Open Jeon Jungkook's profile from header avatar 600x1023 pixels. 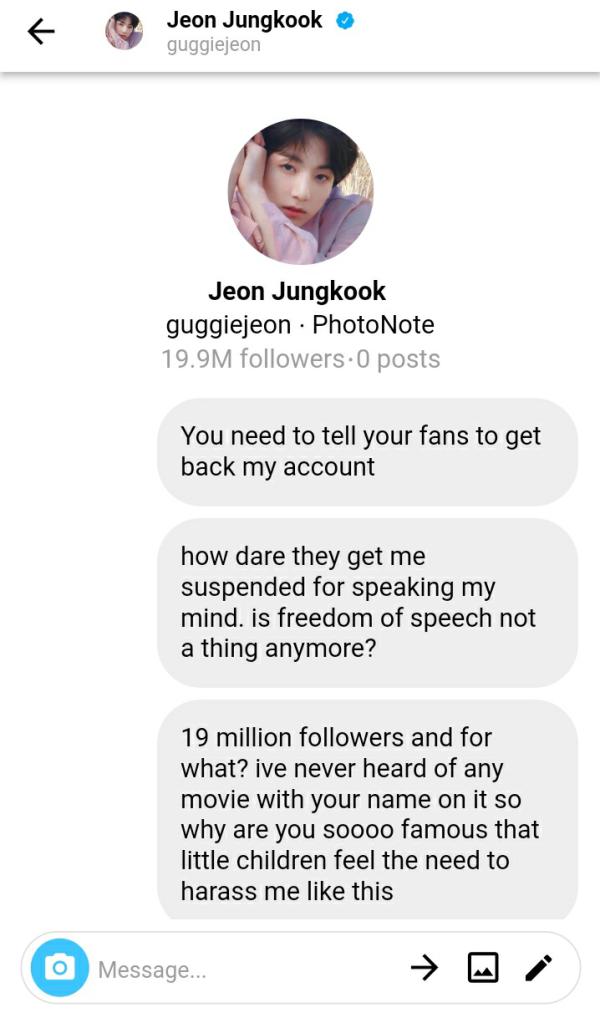(x=124, y=32)
